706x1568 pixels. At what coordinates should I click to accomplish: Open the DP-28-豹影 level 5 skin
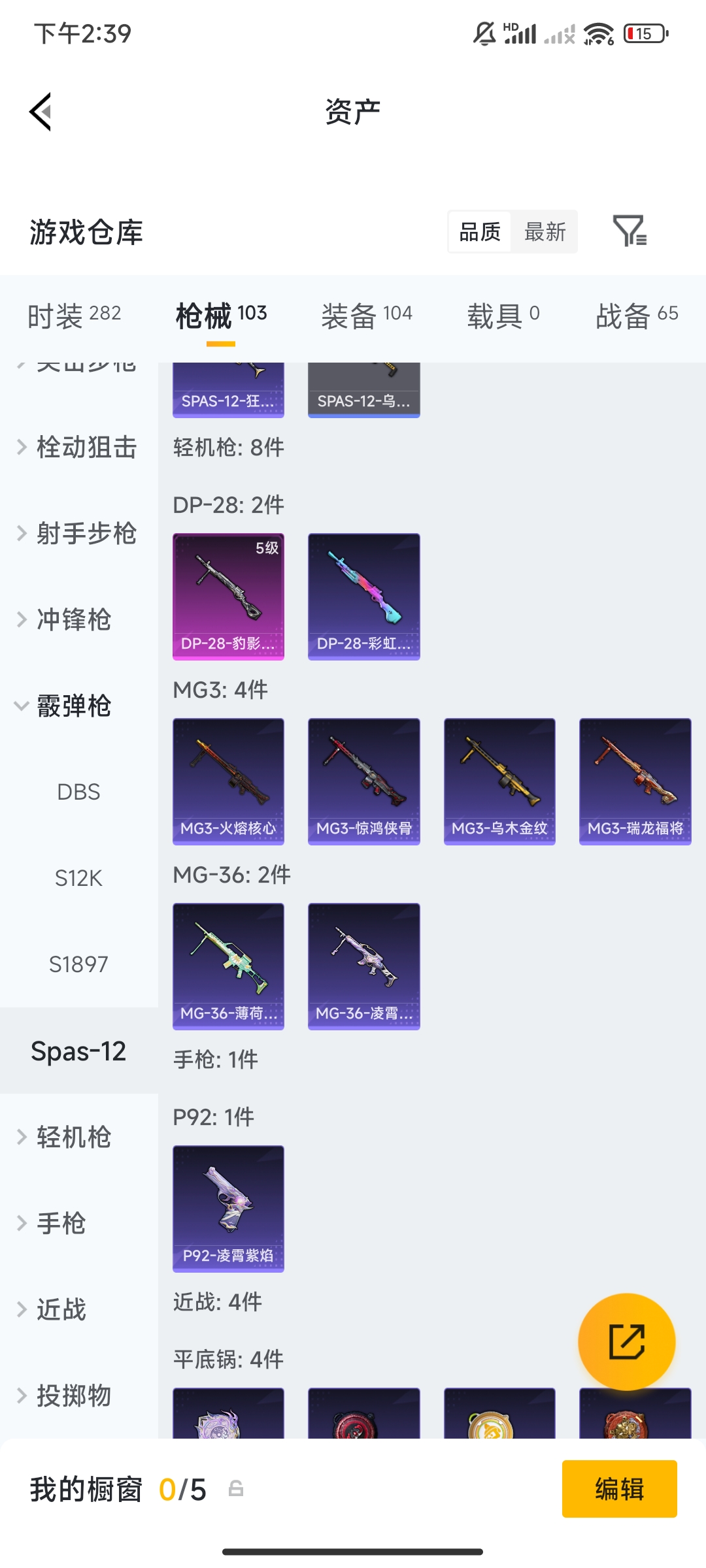[228, 596]
